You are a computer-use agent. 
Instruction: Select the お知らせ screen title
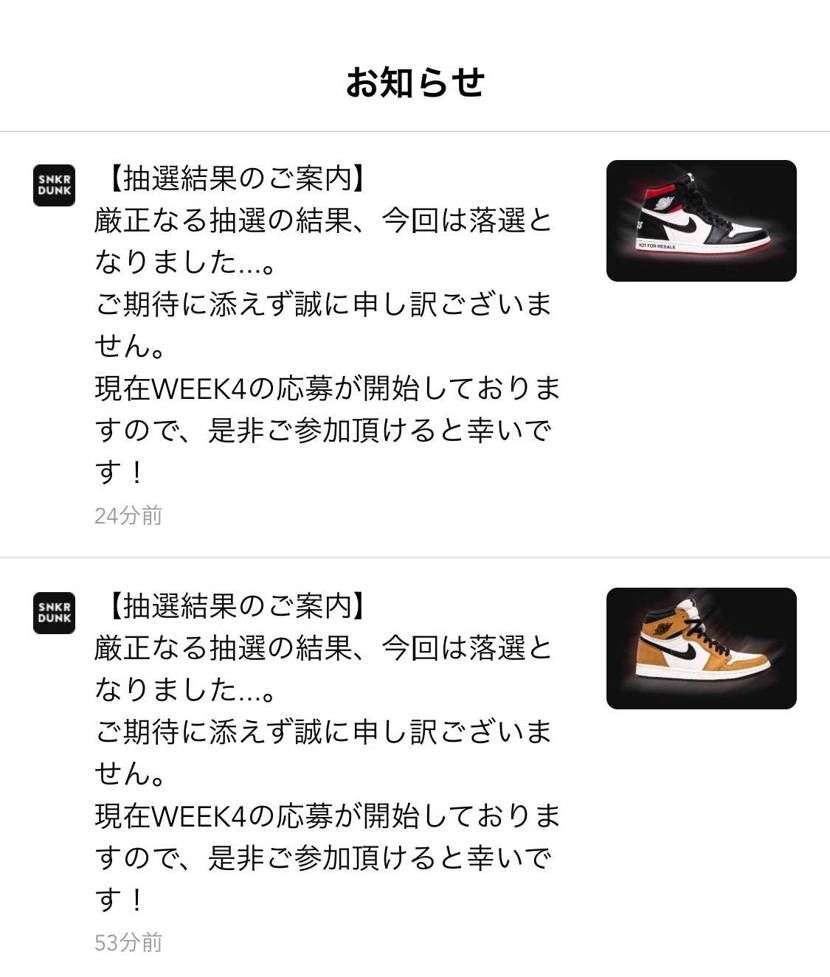(414, 84)
